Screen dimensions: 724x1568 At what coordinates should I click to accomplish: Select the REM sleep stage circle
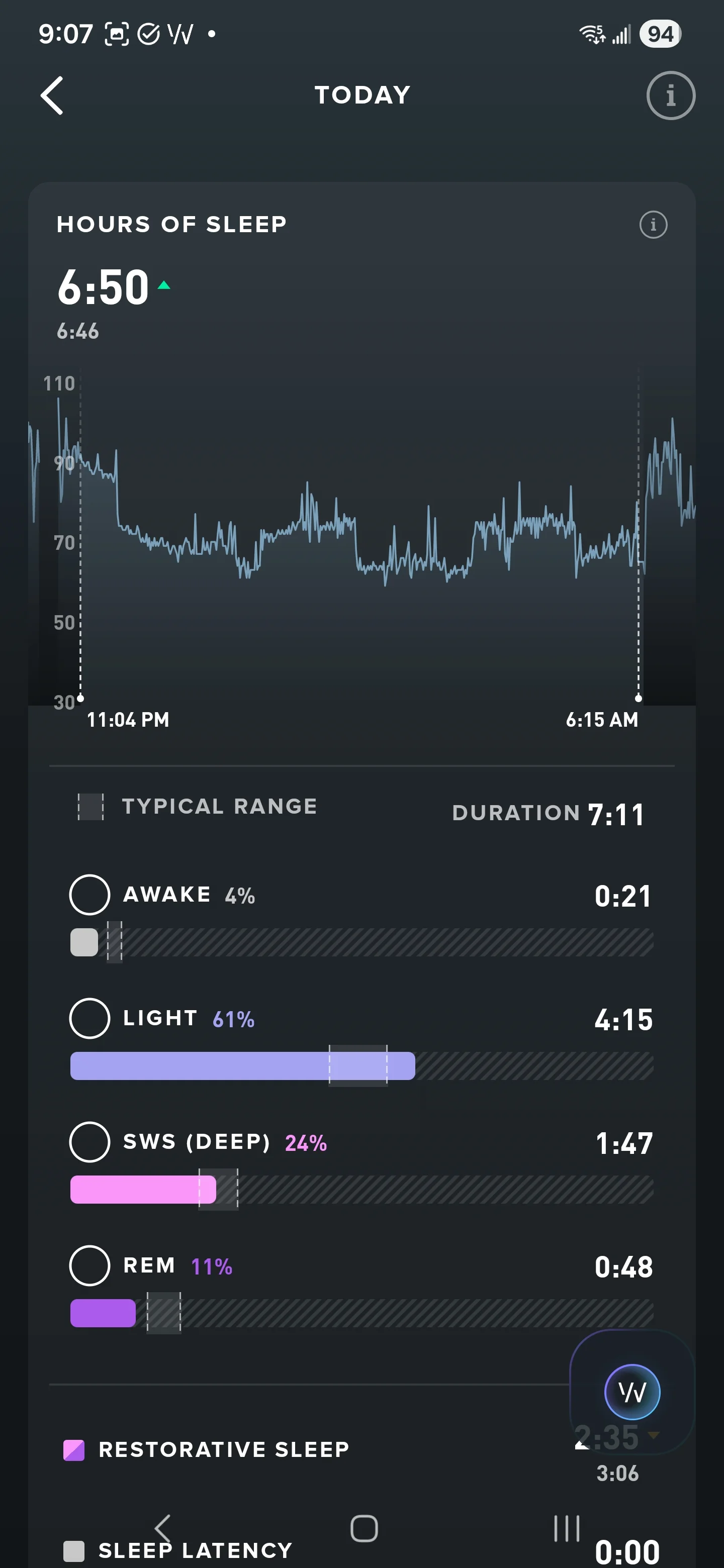click(x=89, y=1265)
